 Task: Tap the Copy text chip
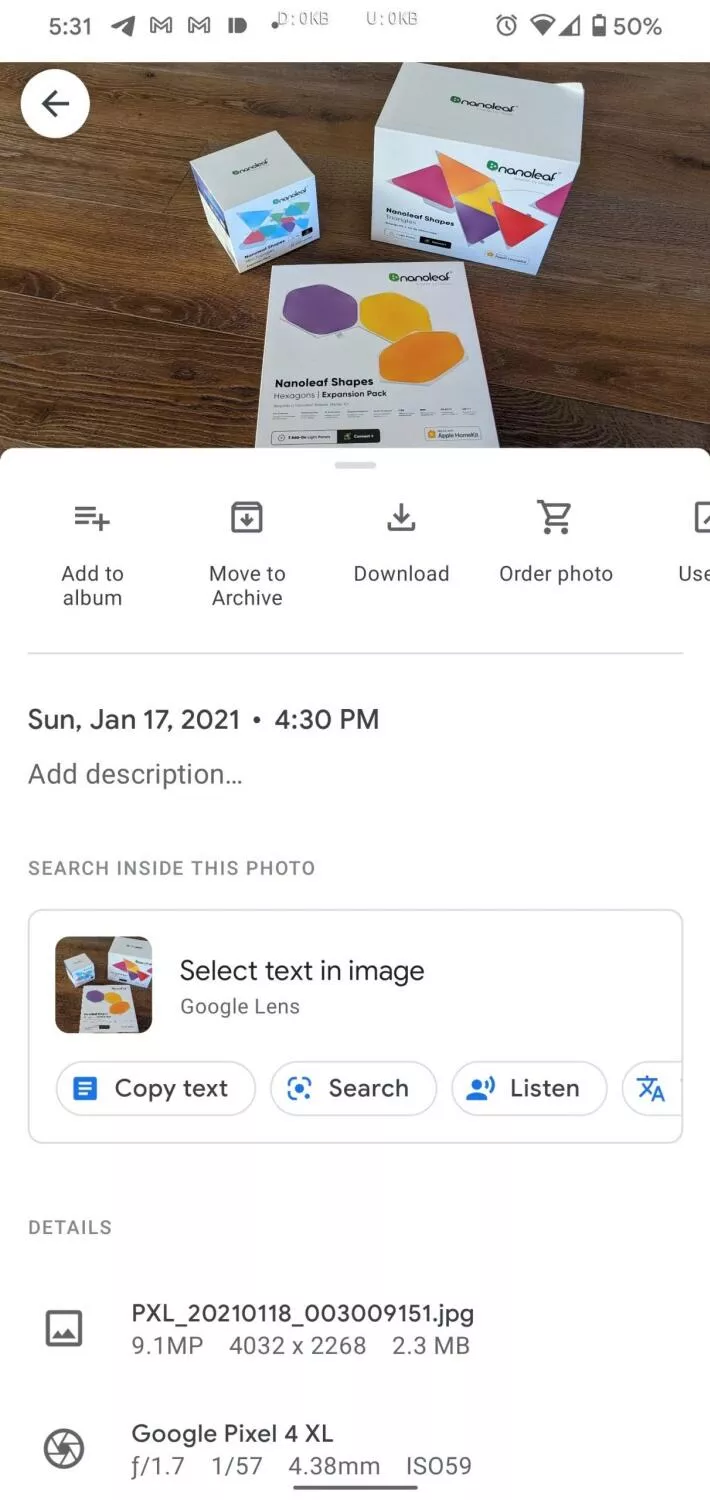(x=156, y=1088)
